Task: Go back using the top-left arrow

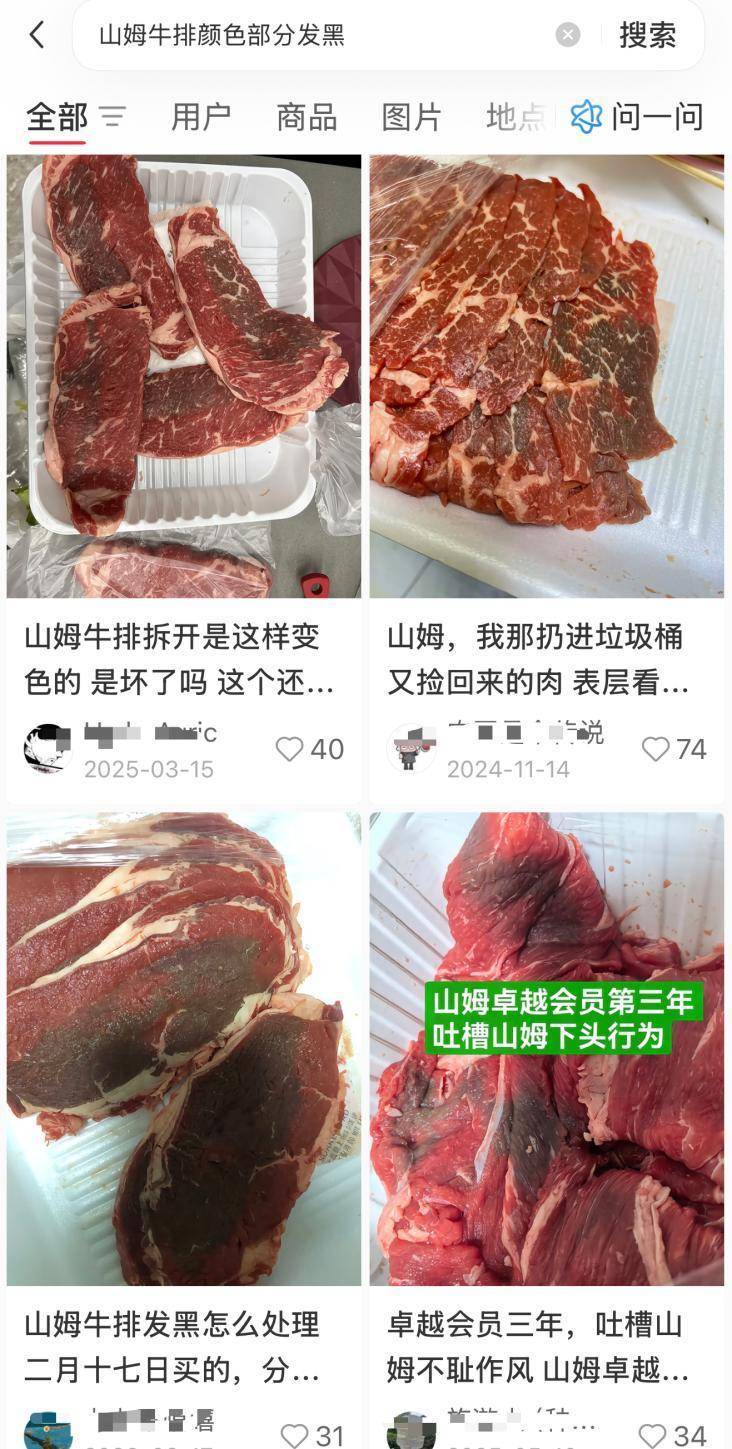Action: click(37, 35)
